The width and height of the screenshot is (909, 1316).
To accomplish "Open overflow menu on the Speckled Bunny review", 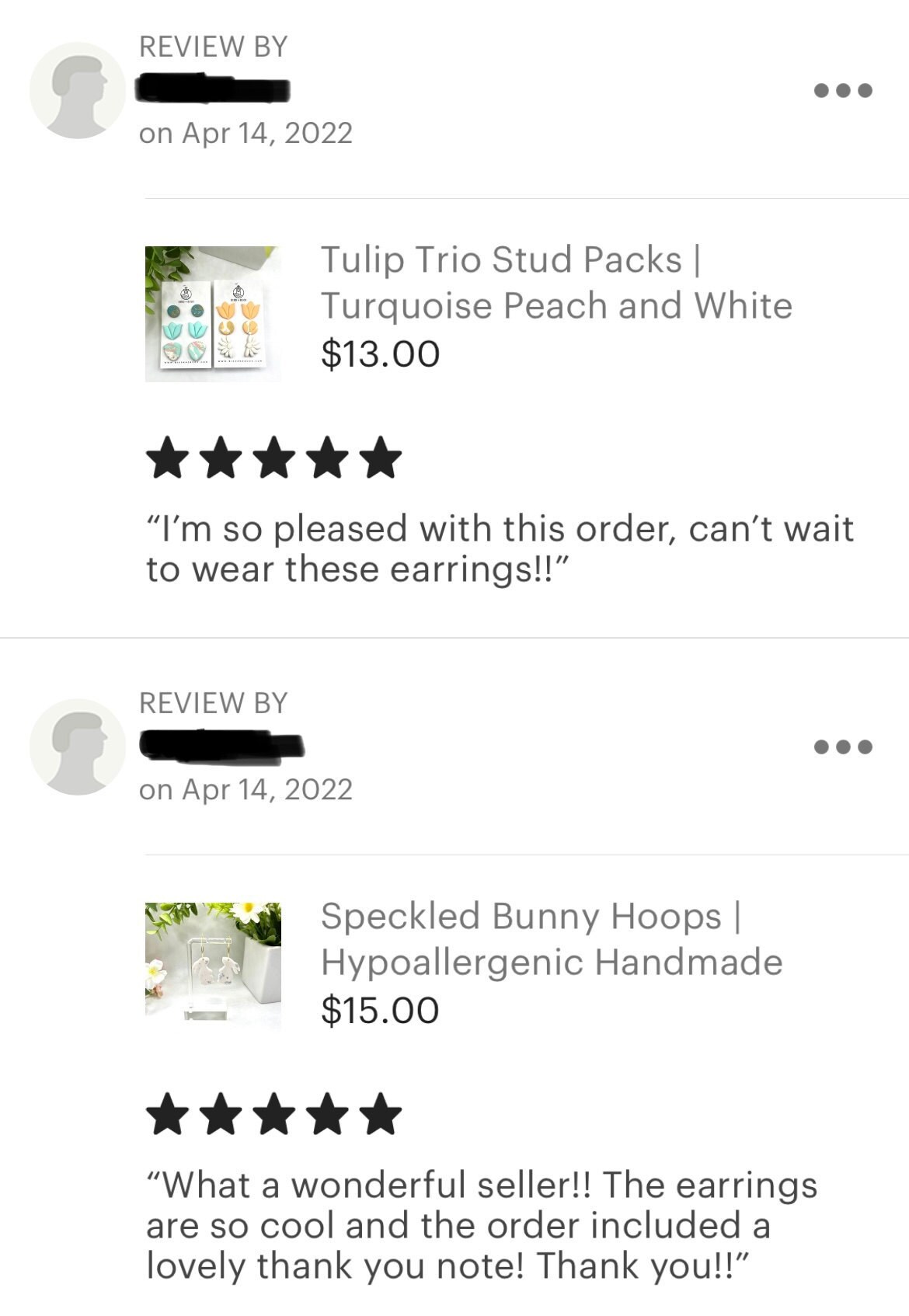I will [x=843, y=747].
